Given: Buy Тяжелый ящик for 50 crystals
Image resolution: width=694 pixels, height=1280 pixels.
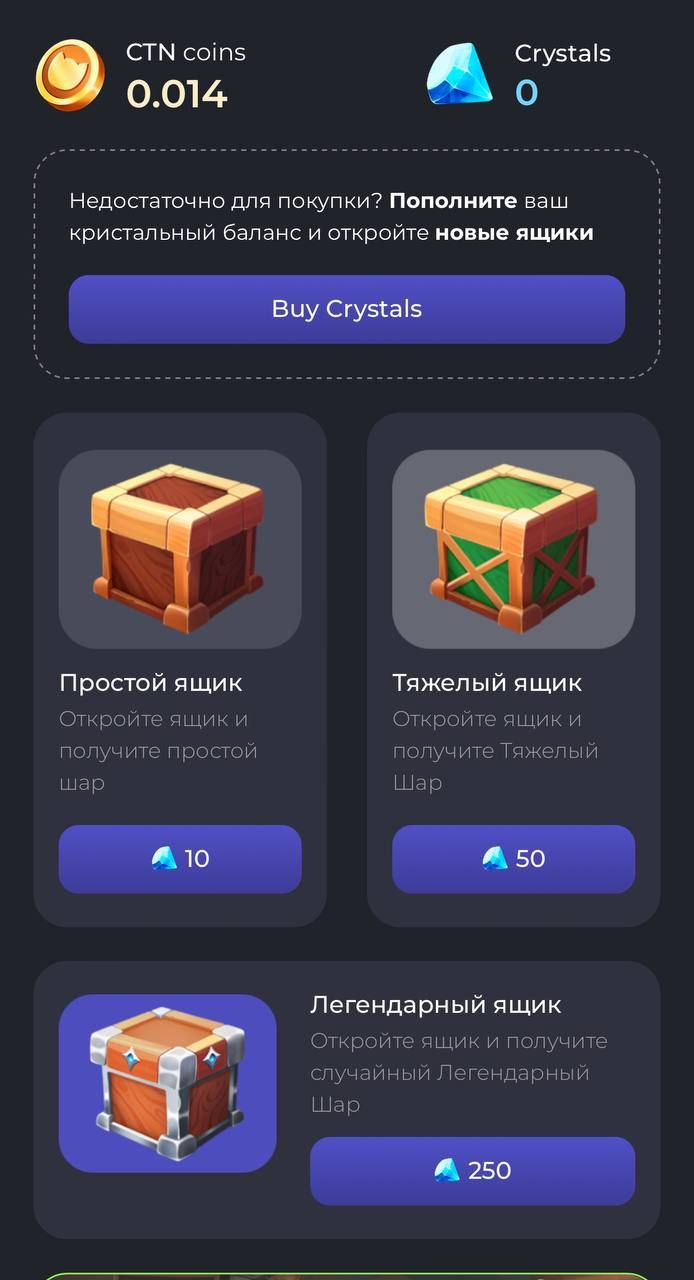Looking at the screenshot, I should click(513, 859).
